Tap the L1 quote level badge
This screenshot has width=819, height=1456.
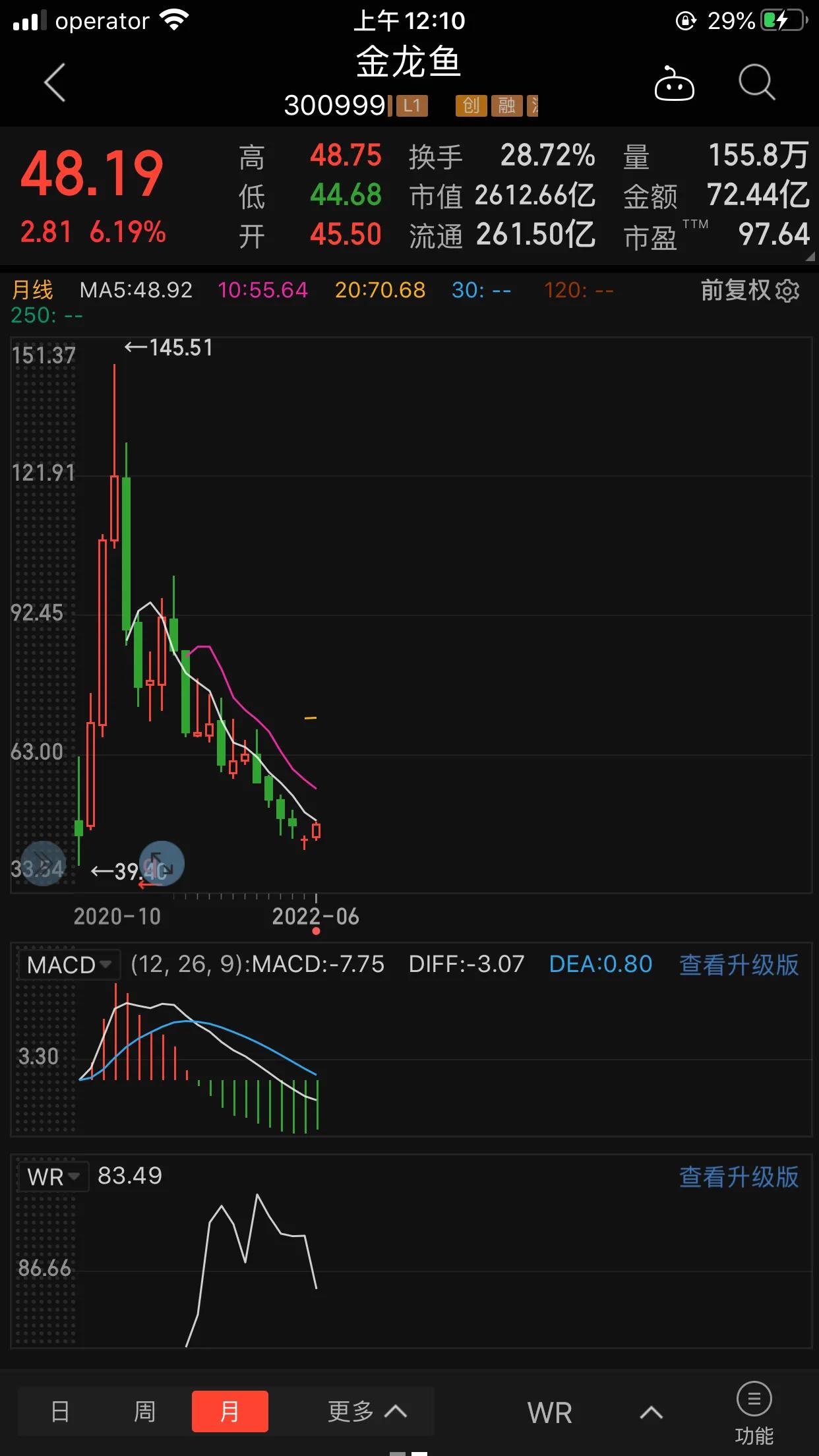pyautogui.click(x=410, y=105)
